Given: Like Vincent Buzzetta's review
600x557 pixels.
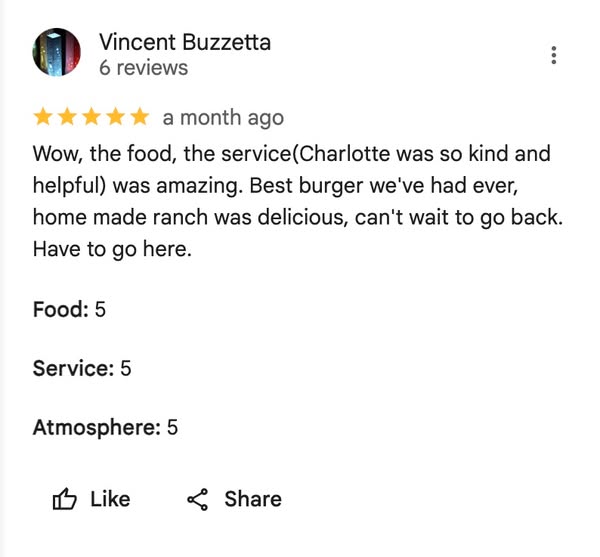Looking at the screenshot, I should (92, 499).
